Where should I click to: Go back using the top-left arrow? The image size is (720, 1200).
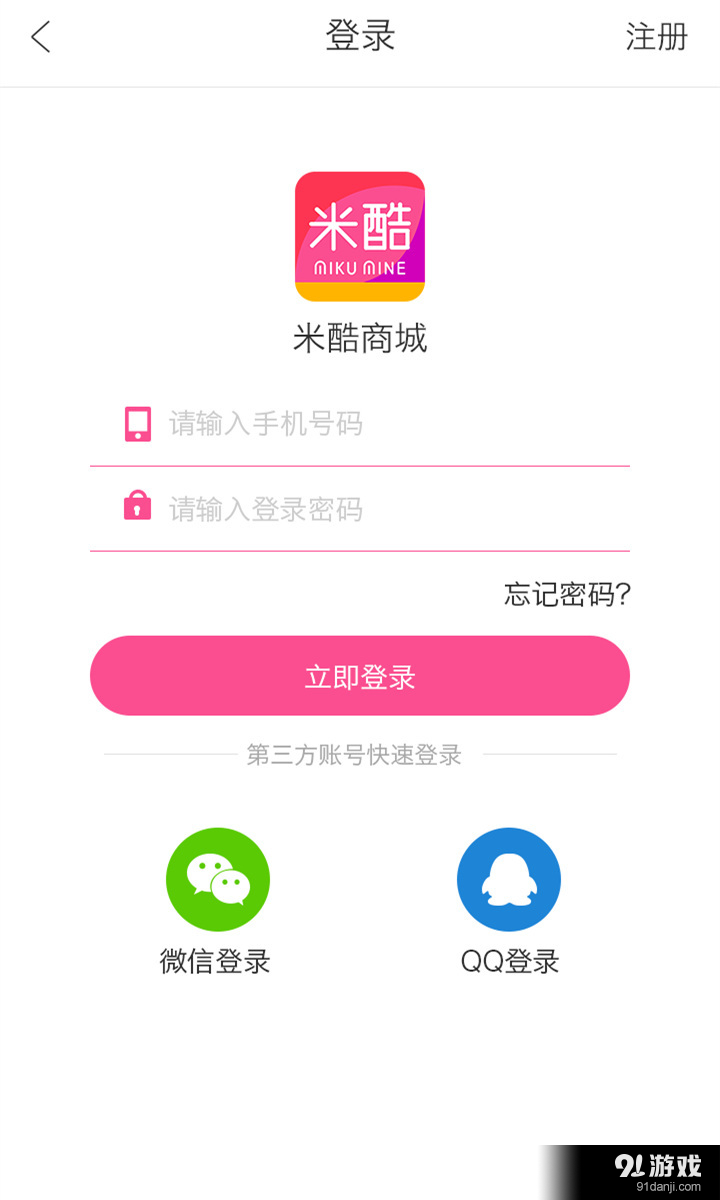pos(40,38)
